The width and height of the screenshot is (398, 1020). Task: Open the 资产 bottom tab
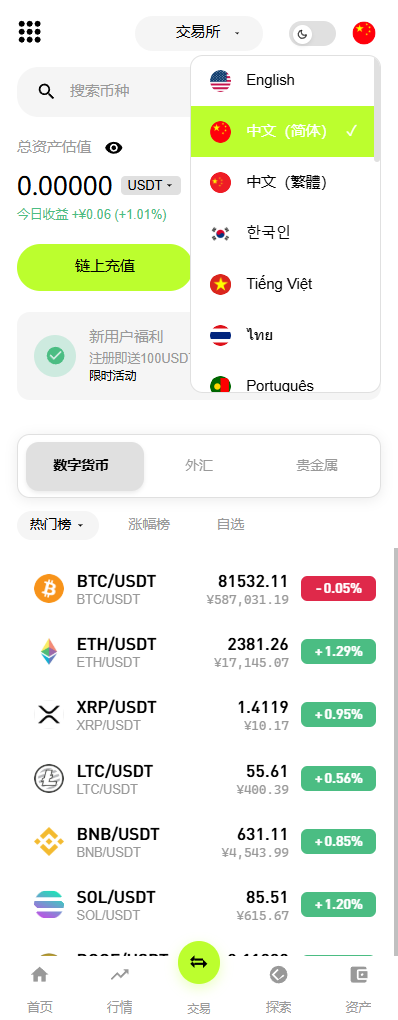[358, 989]
